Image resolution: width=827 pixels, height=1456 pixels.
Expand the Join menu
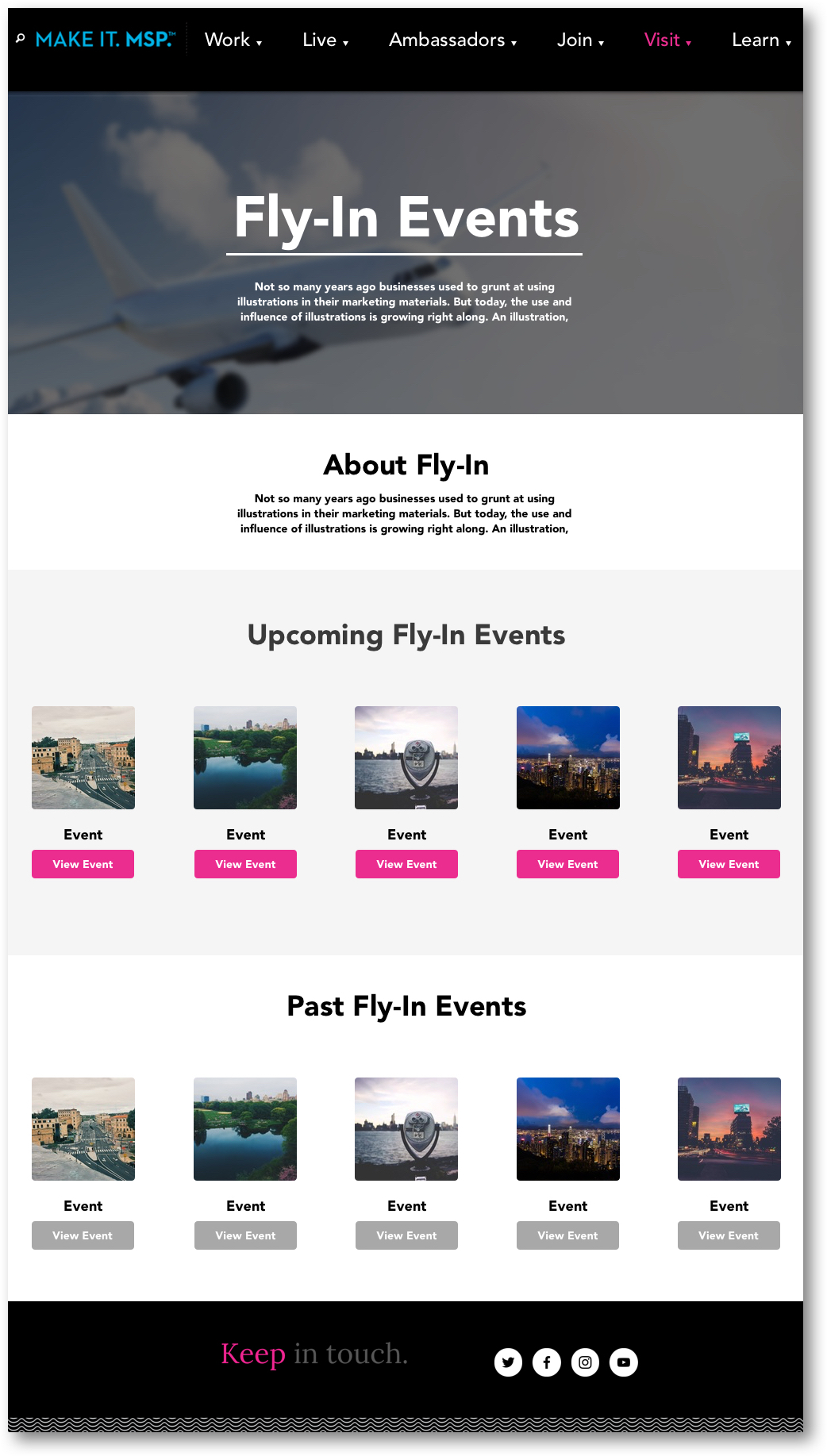[580, 40]
